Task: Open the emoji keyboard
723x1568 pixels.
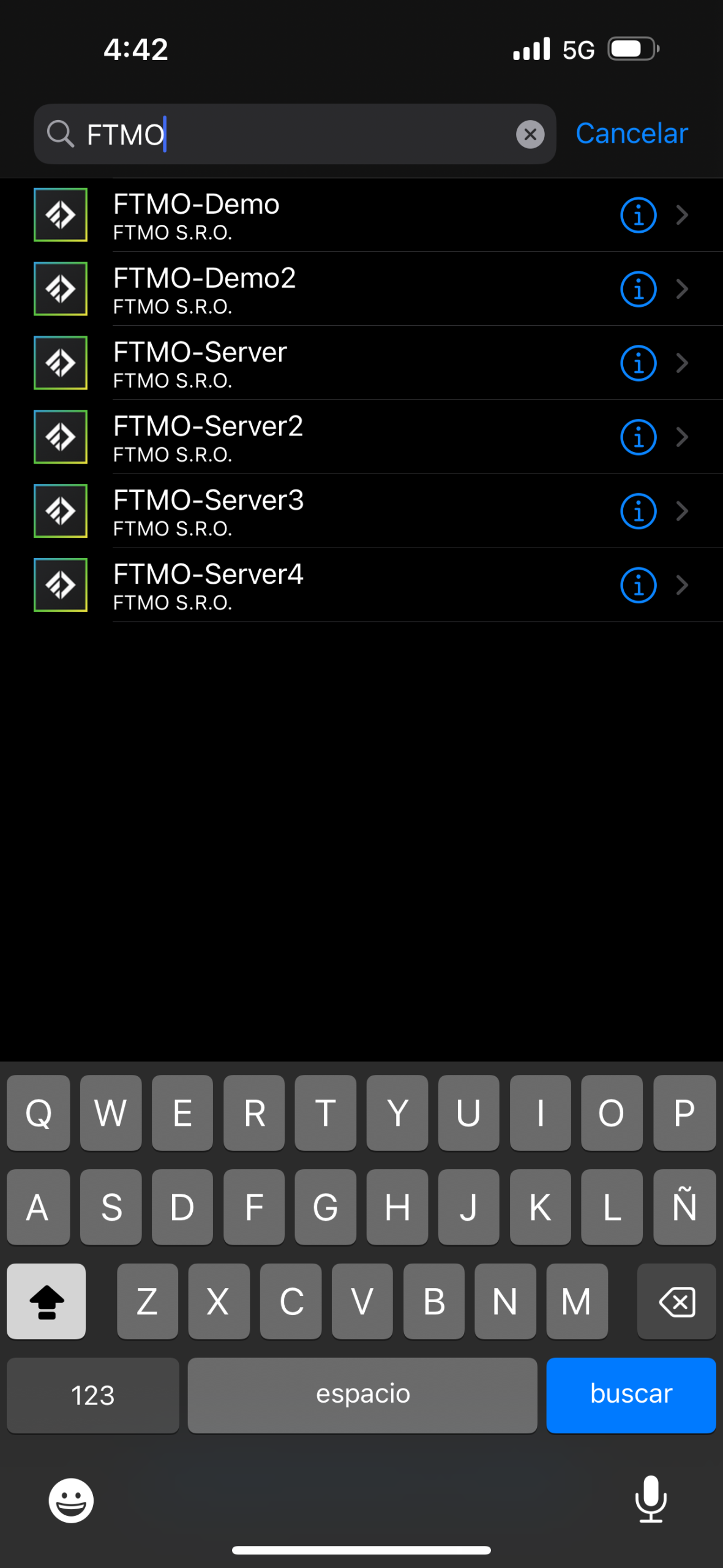Action: click(x=71, y=1501)
